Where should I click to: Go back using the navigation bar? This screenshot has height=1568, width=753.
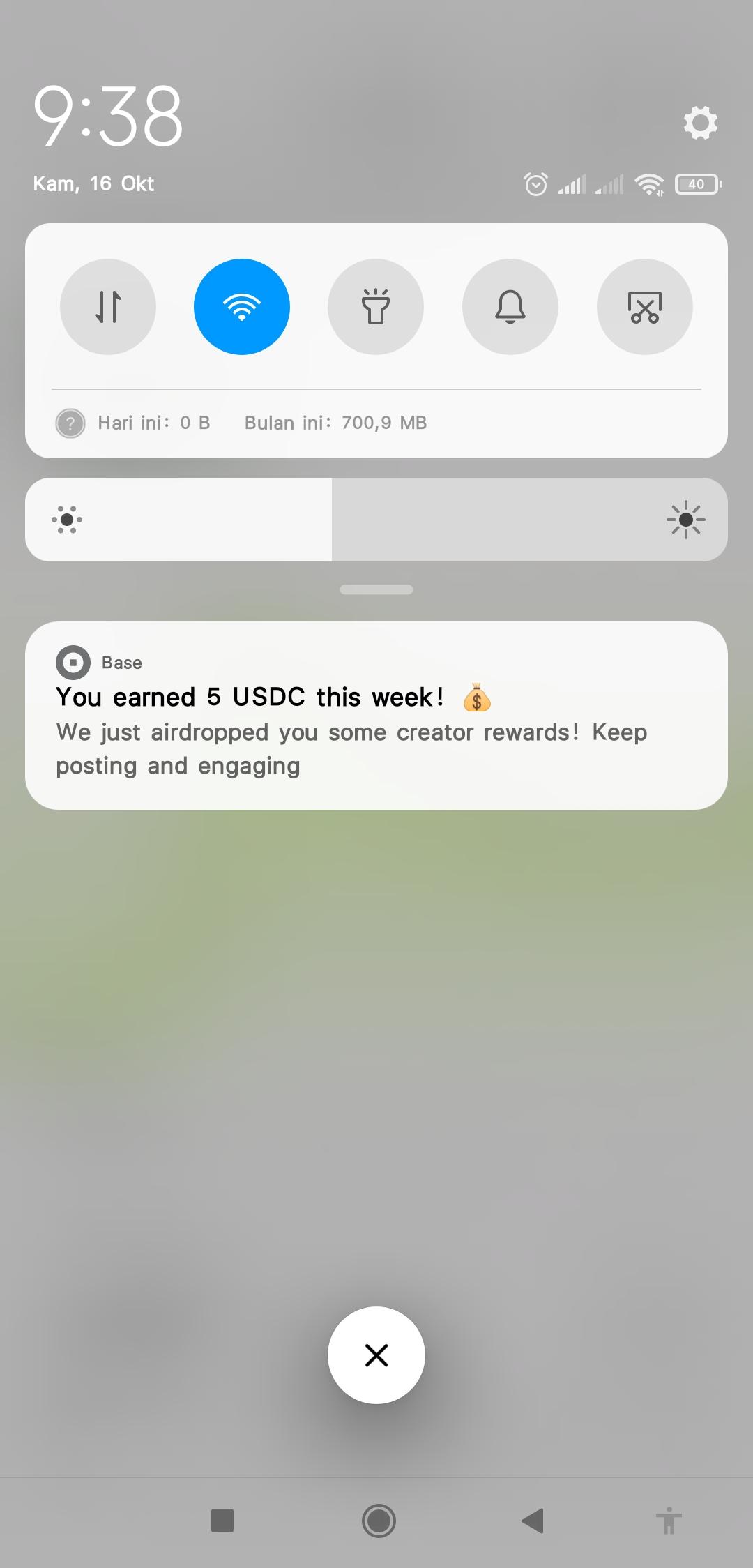click(533, 1521)
